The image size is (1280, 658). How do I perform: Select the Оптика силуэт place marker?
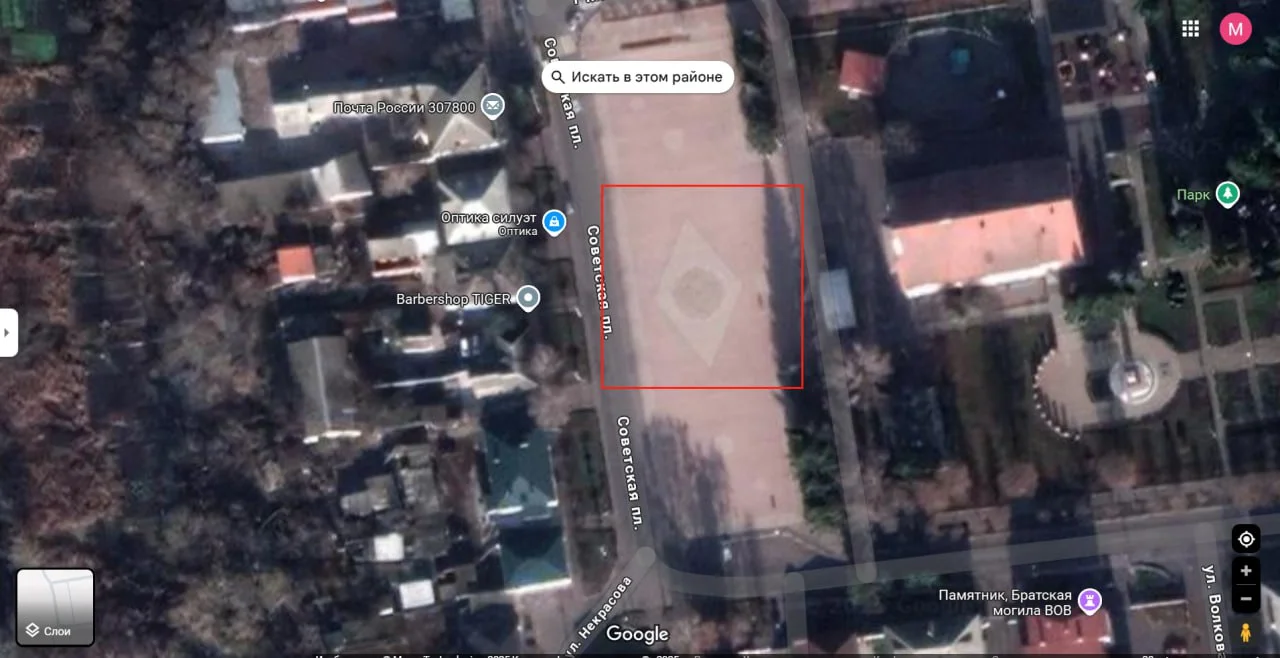(553, 223)
